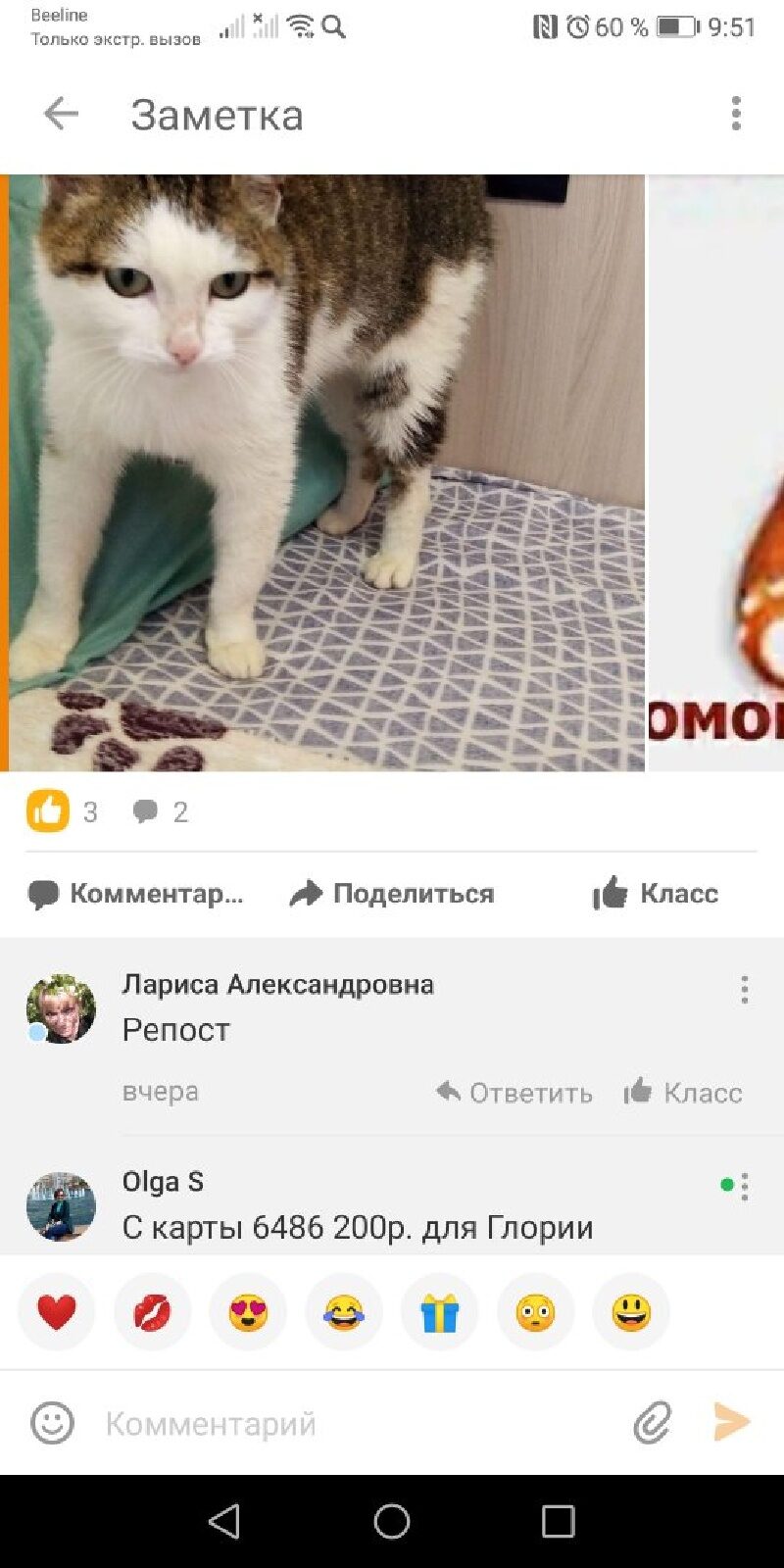The height and width of the screenshot is (1568, 784).
Task: Open the cat photo in full view
Action: 327,472
